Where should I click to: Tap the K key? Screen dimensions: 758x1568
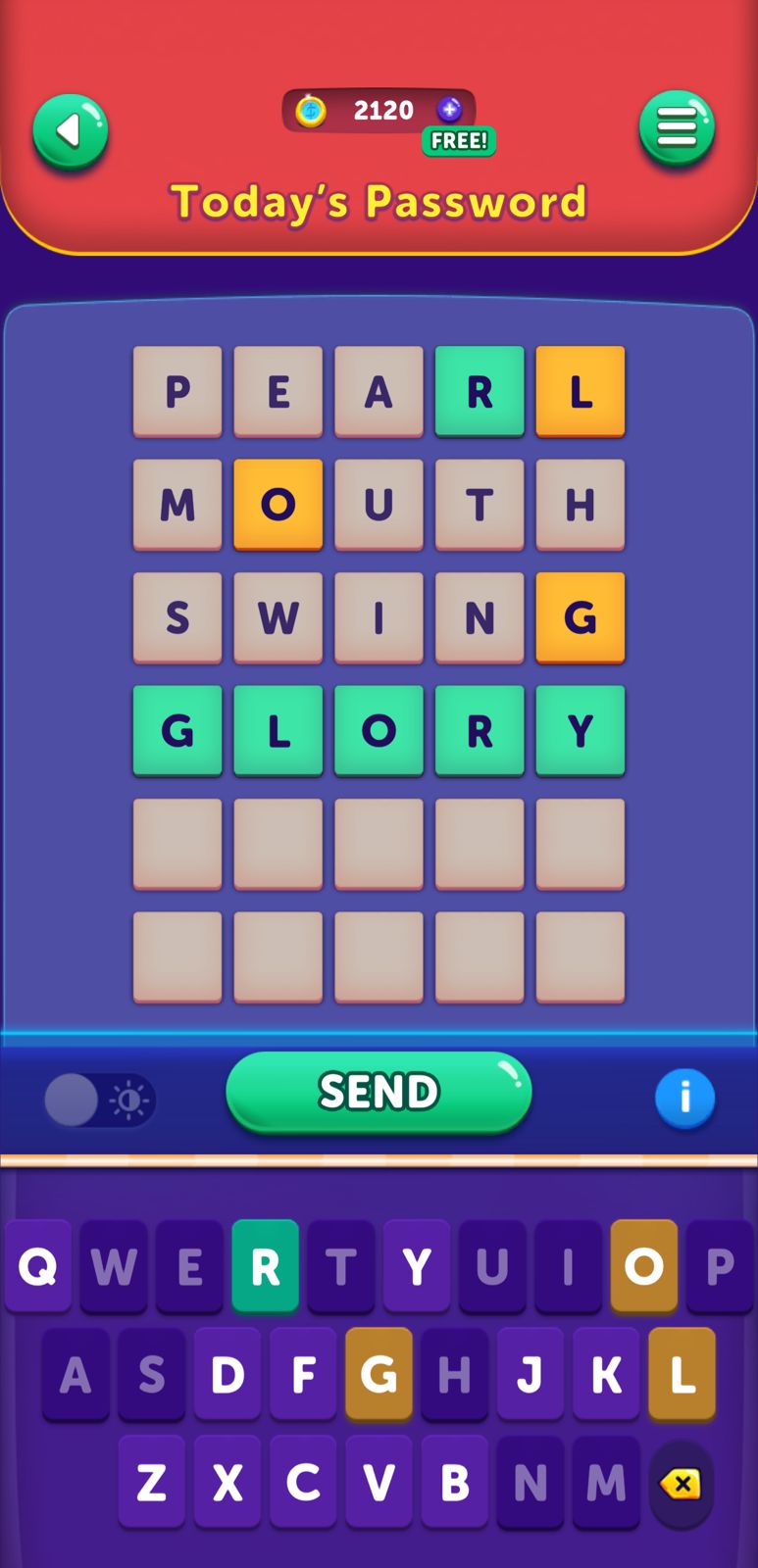click(605, 1374)
